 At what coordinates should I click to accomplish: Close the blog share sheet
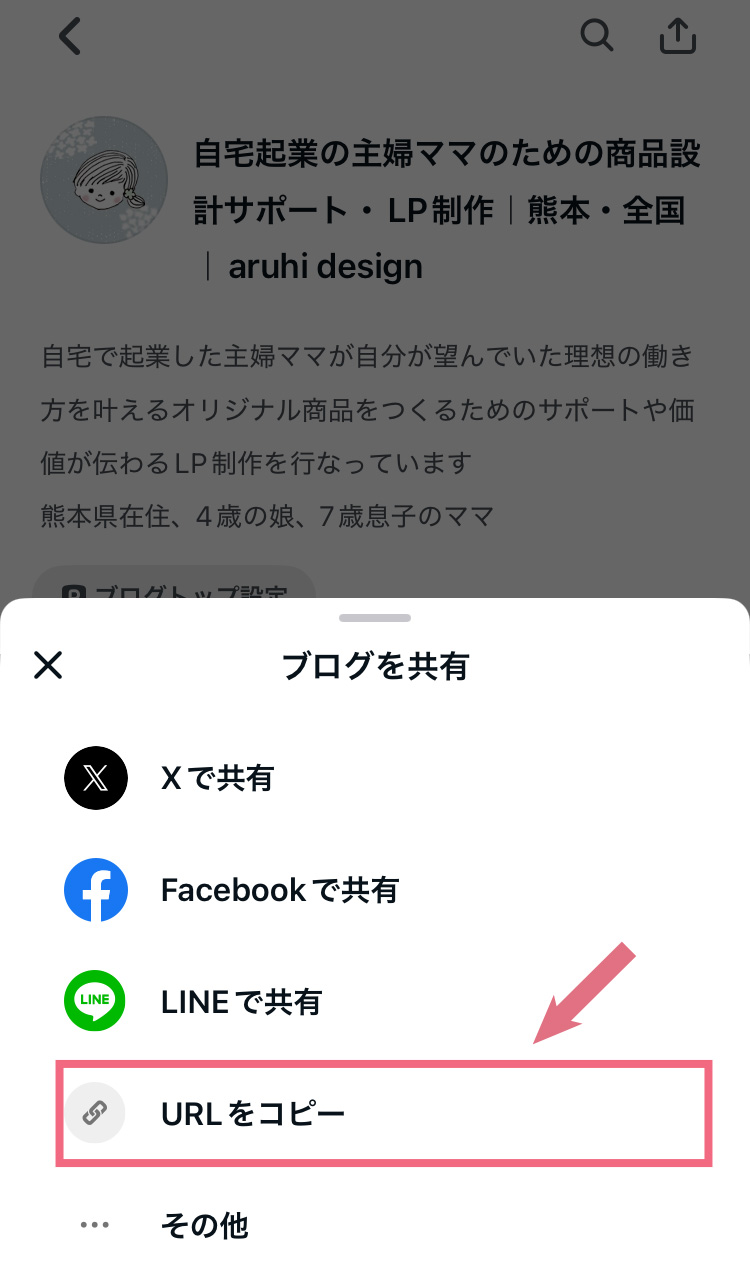coord(48,665)
